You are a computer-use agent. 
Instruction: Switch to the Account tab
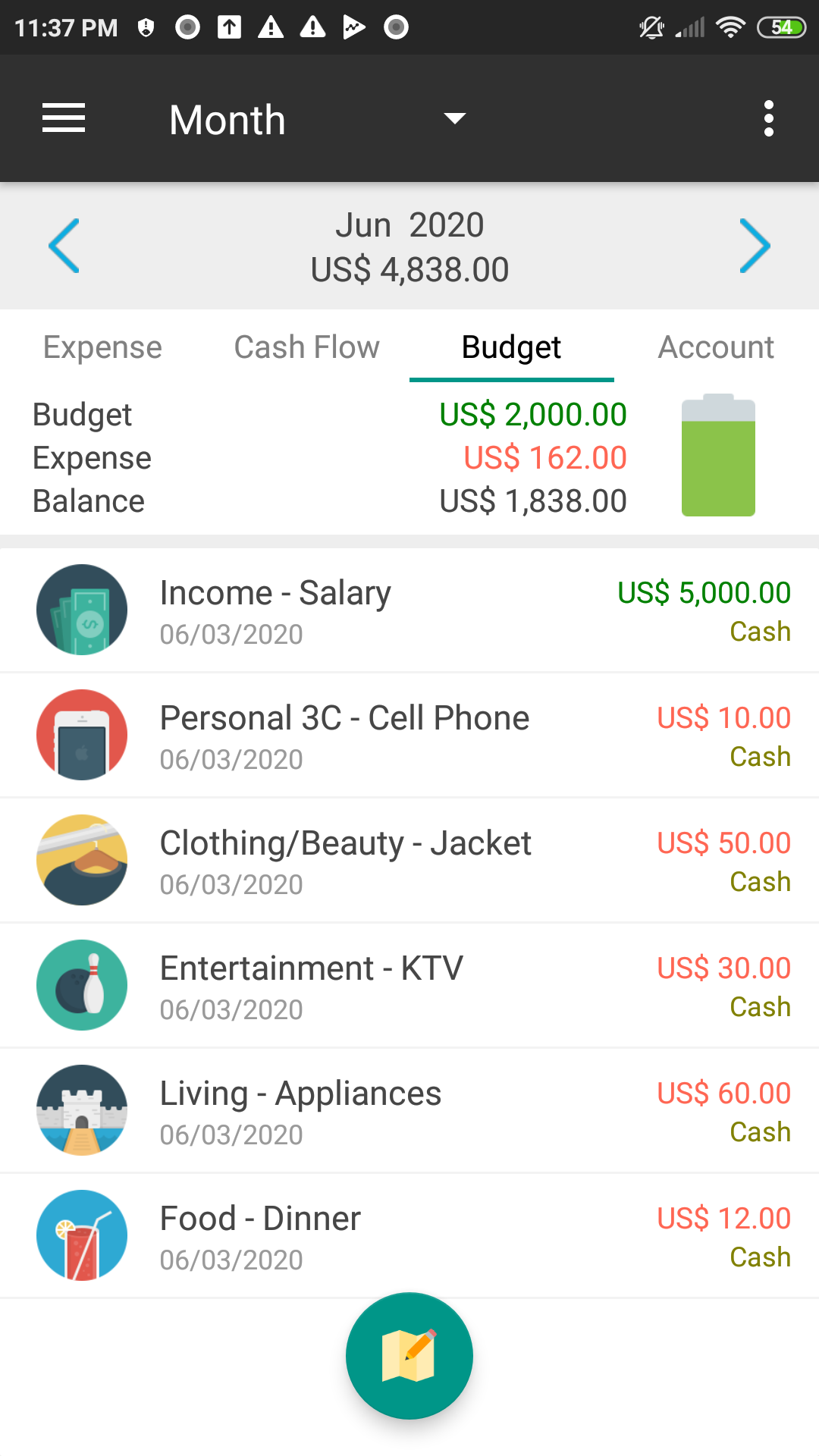pos(716,347)
